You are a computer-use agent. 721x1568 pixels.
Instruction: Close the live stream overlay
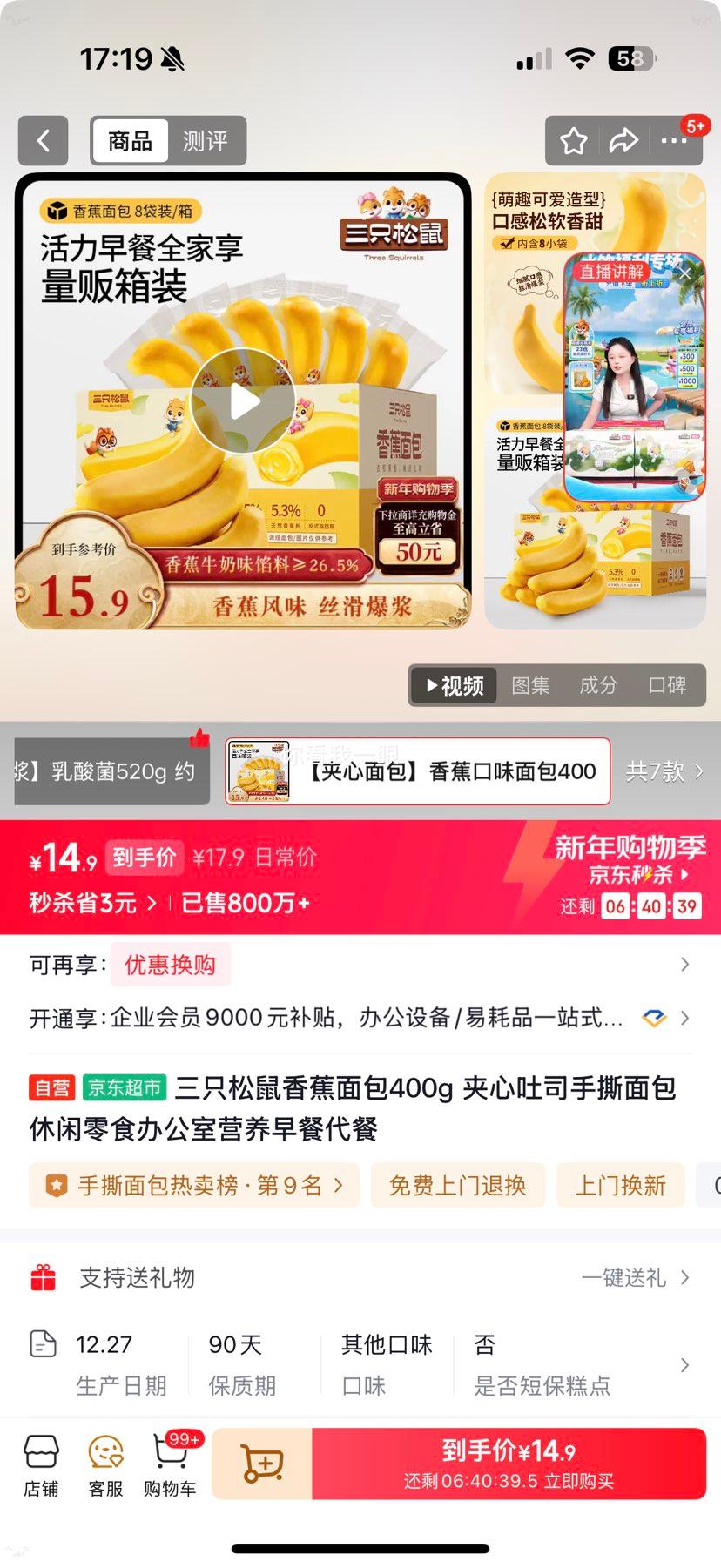tap(687, 273)
